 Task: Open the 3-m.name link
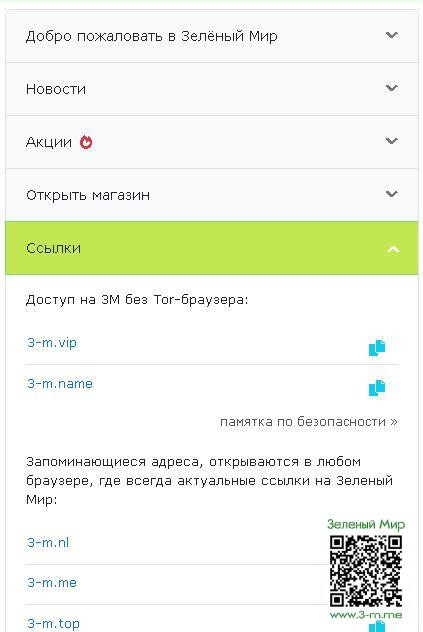60,384
